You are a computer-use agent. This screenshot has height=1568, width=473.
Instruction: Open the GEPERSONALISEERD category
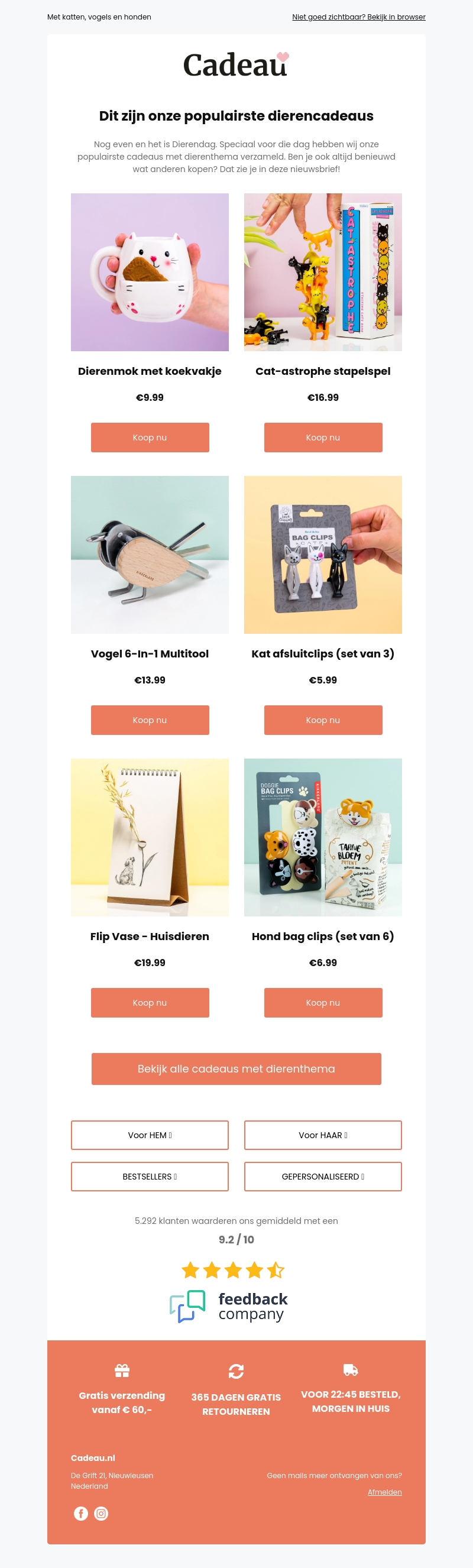click(323, 1176)
